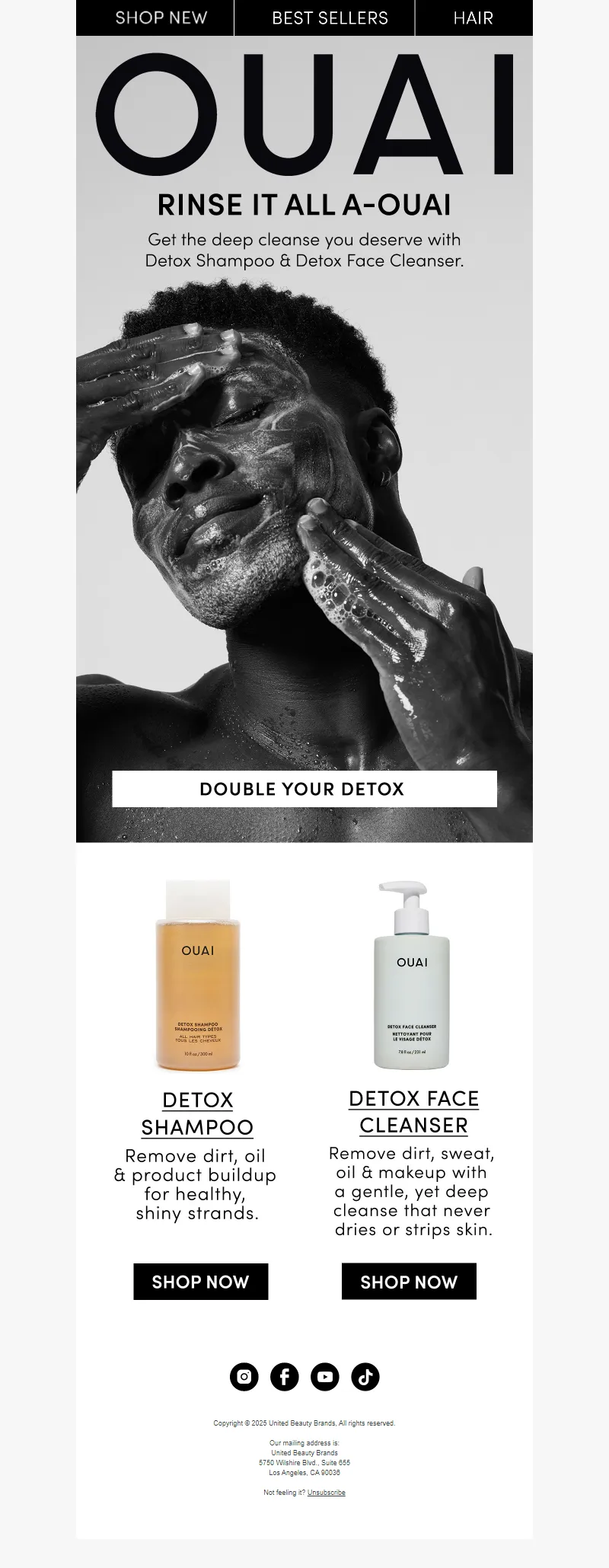Image resolution: width=609 pixels, height=1568 pixels.
Task: Tap Shop Now under Detox Face Cleanser
Action: [x=409, y=1282]
